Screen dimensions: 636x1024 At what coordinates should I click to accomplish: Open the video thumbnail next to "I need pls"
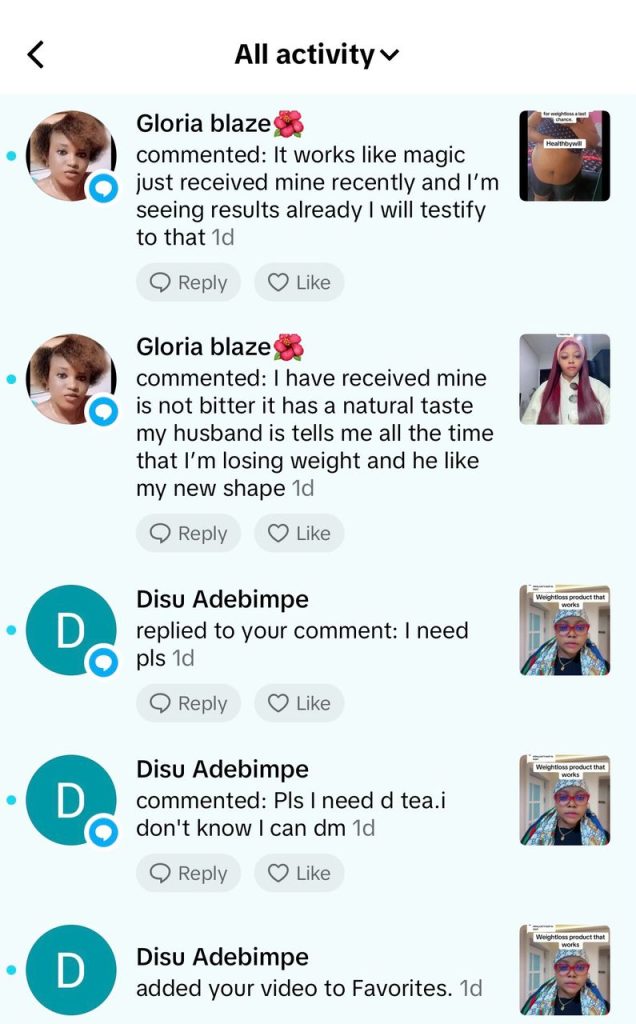tap(564, 630)
